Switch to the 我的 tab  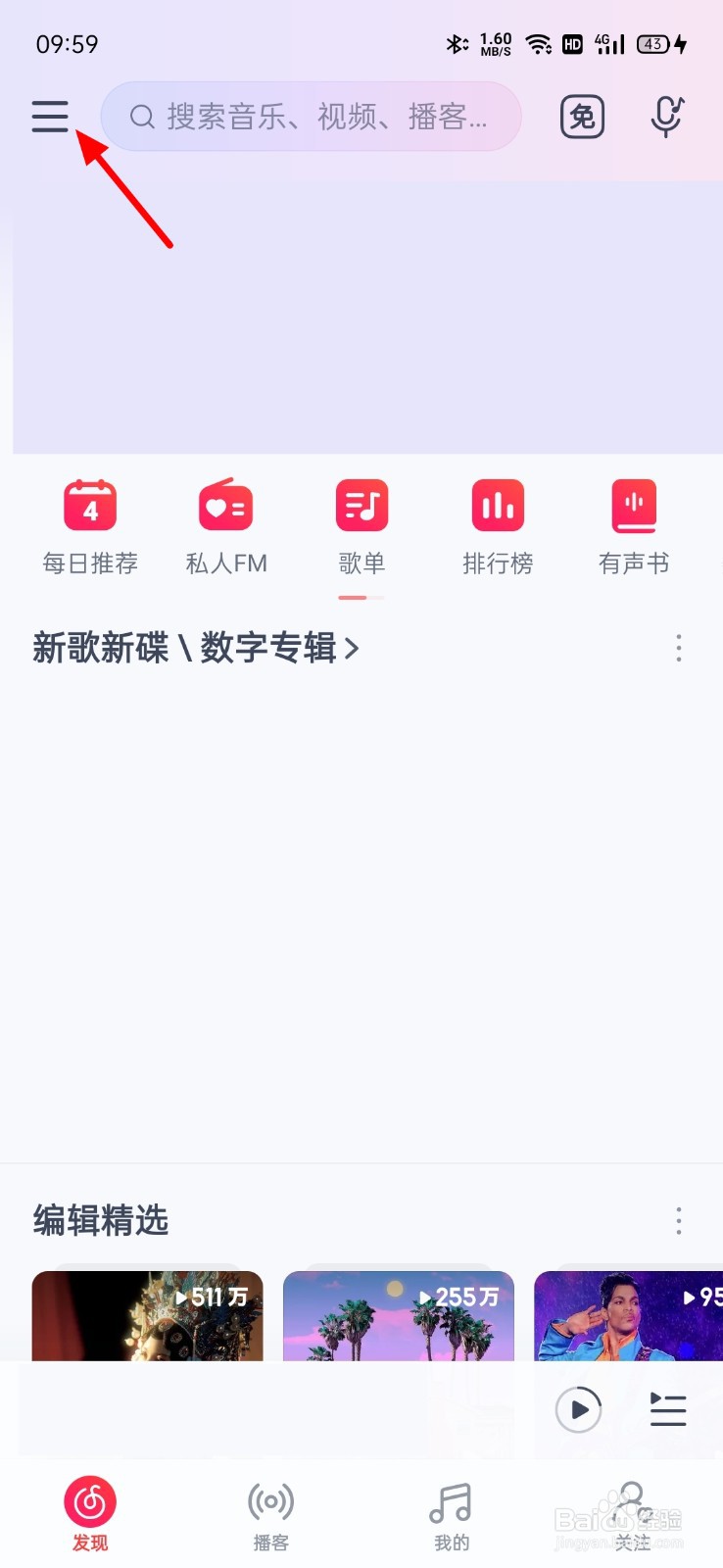(451, 1514)
